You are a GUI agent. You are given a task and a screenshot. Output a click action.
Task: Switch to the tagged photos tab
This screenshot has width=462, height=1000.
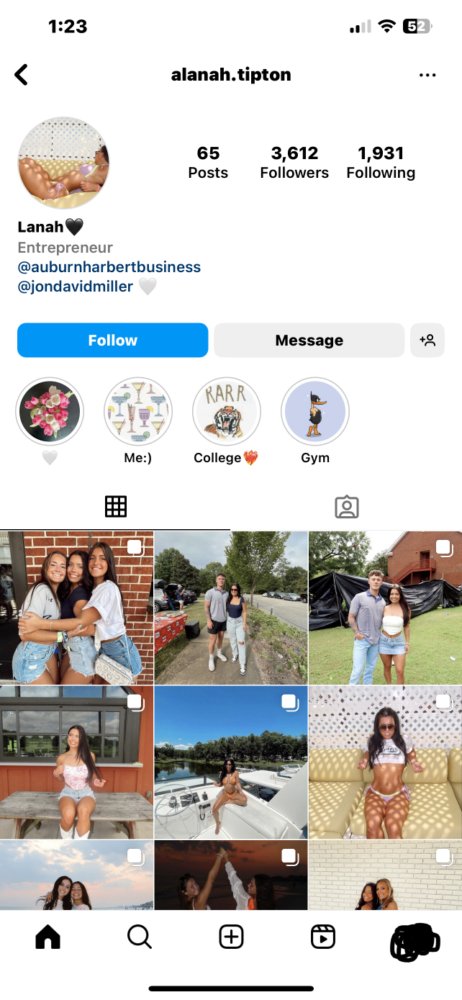coord(346,507)
